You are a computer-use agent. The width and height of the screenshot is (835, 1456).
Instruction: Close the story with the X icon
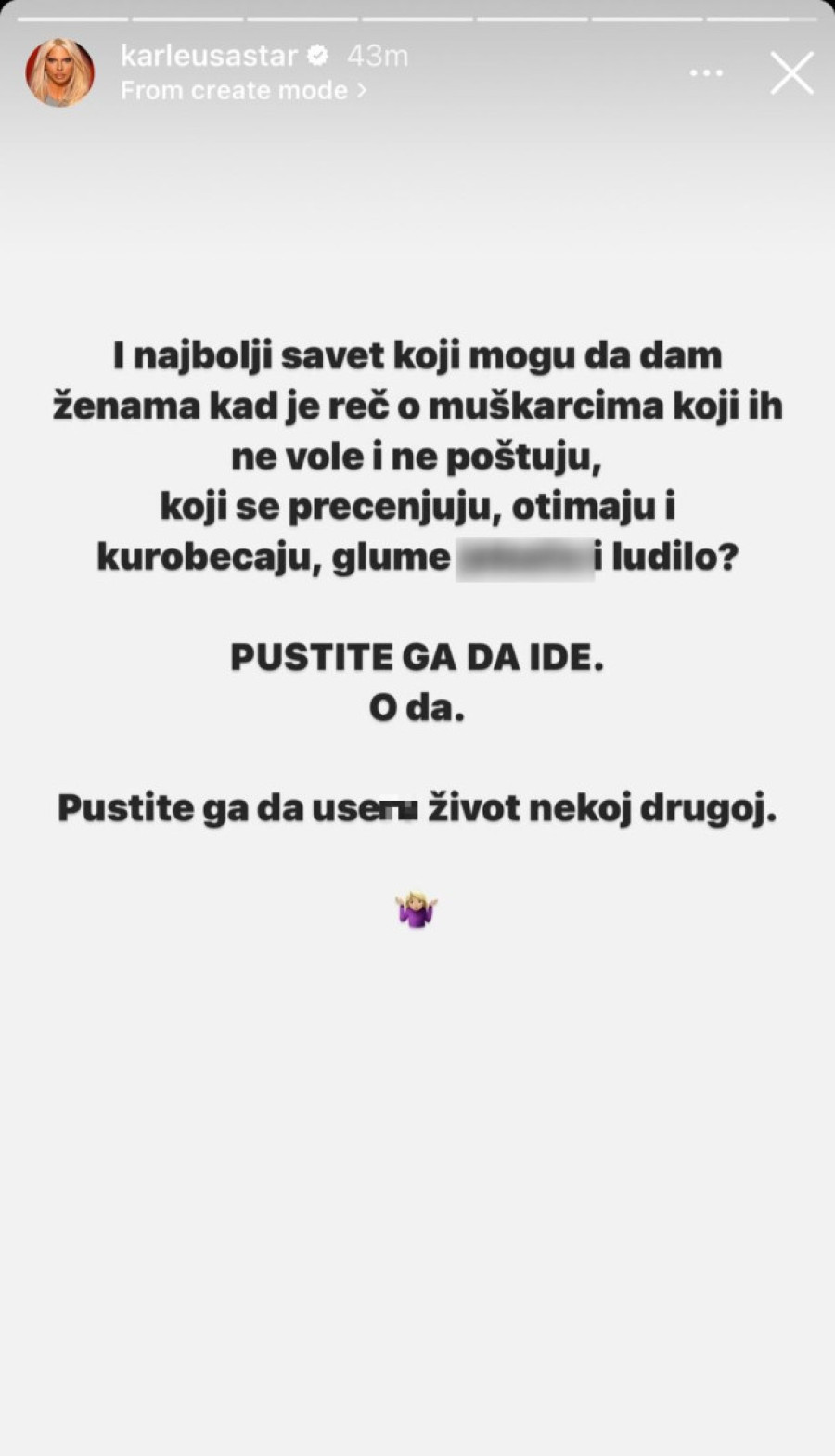[x=791, y=73]
